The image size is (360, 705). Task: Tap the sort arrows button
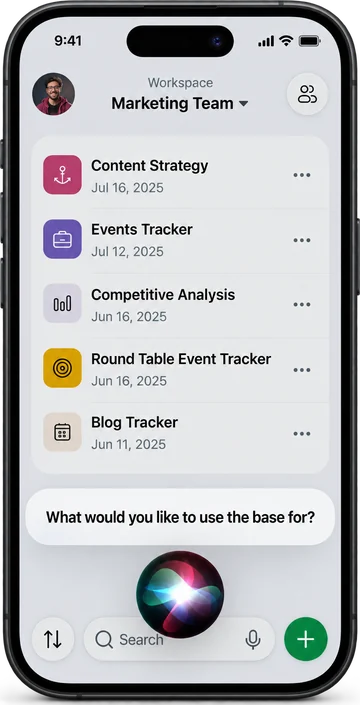(x=53, y=639)
